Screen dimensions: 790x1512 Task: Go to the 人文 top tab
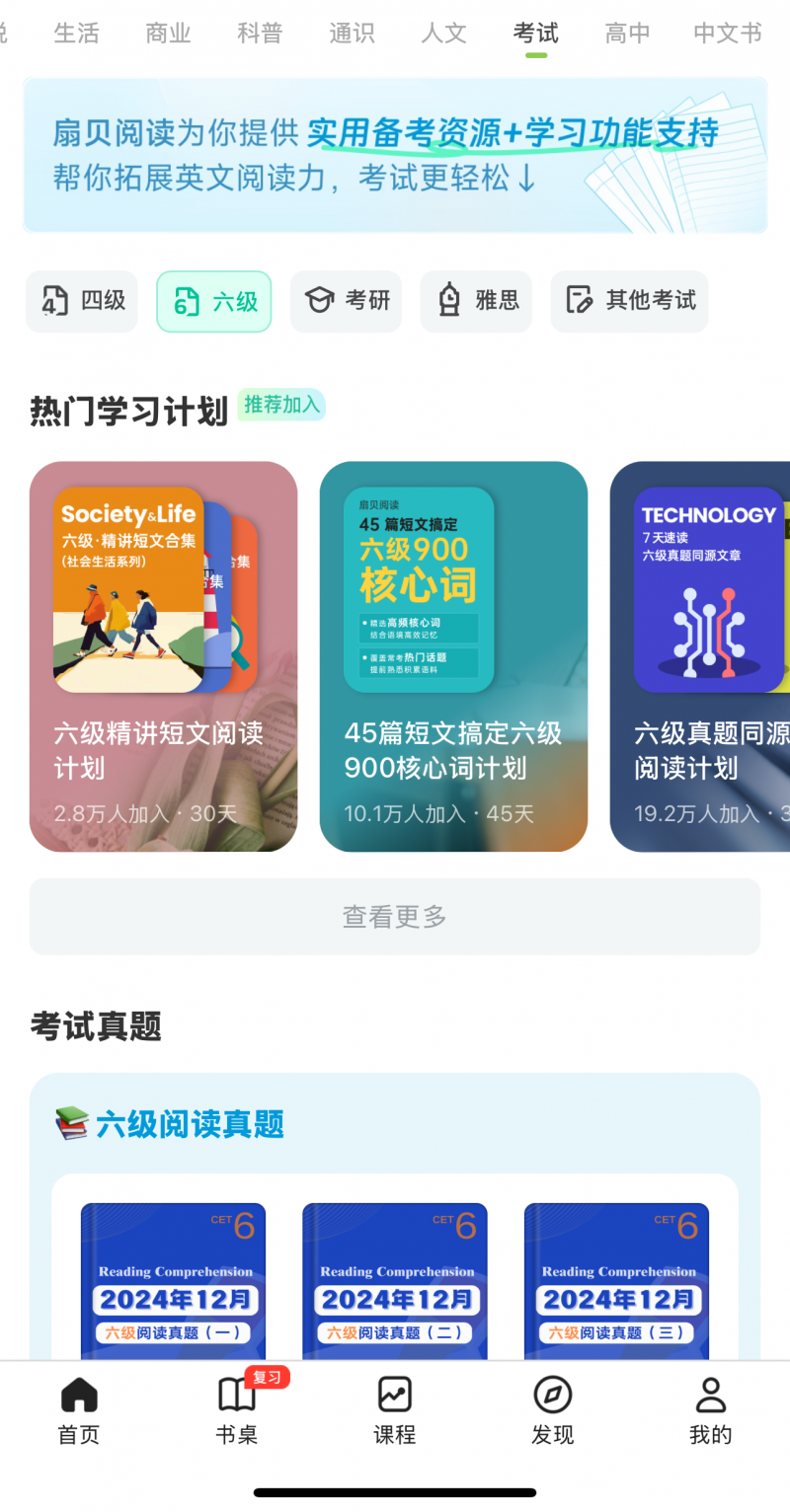(443, 34)
